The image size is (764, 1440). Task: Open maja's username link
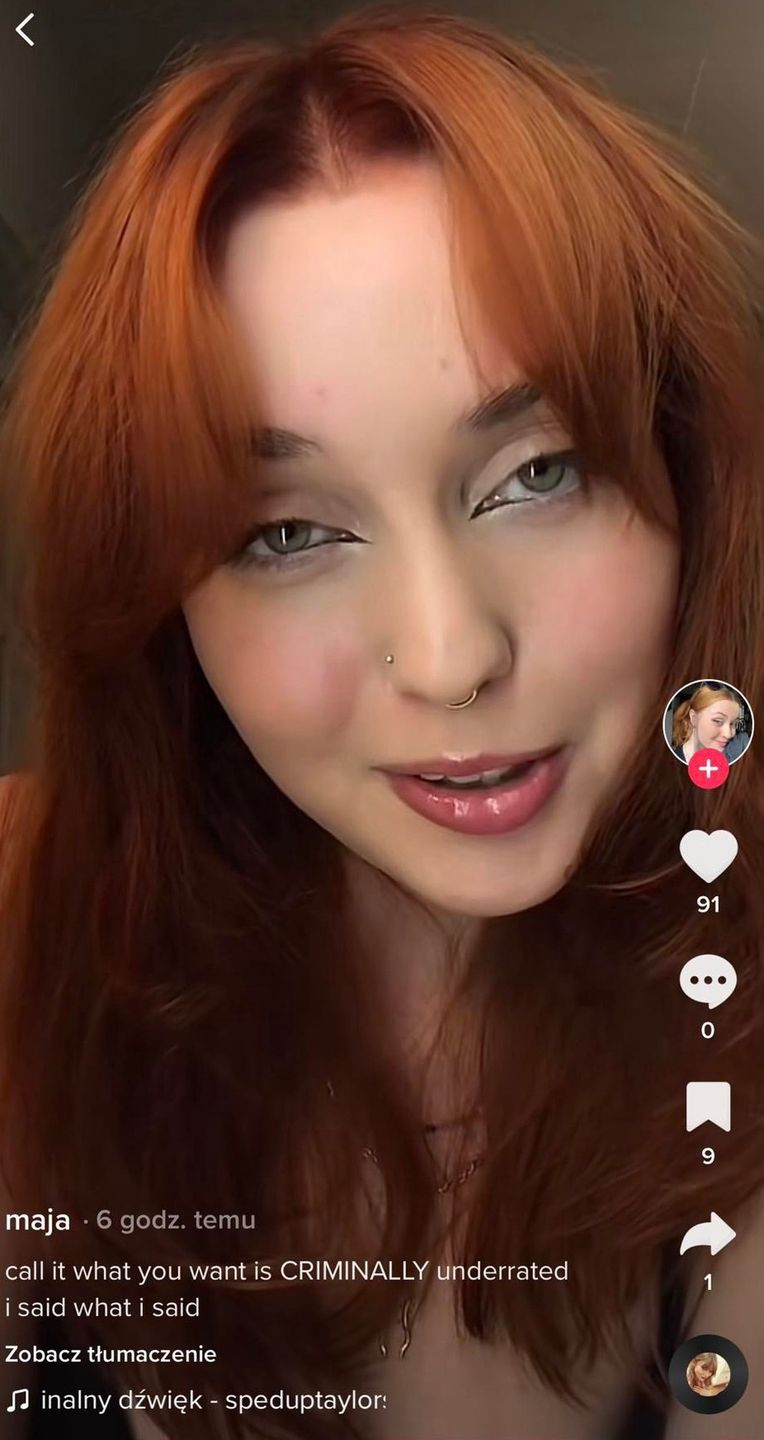pyautogui.click(x=38, y=1220)
